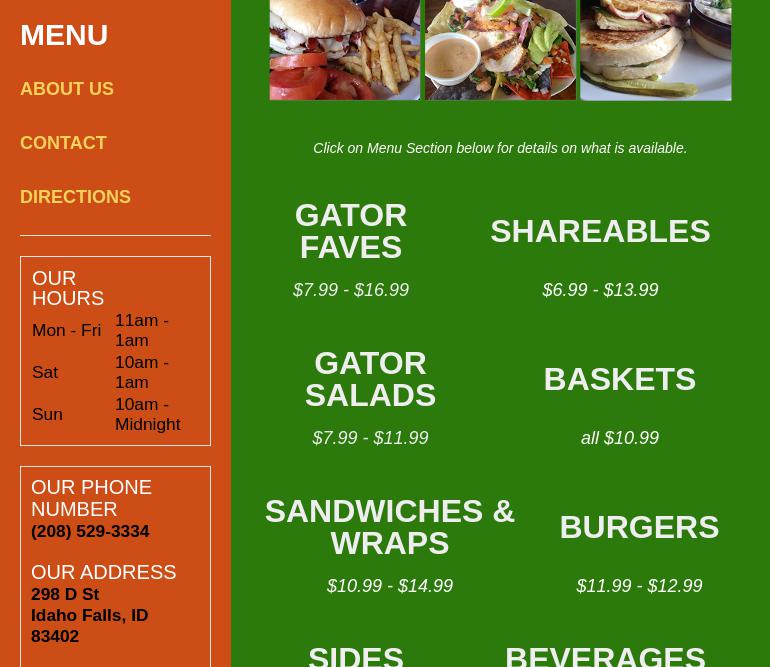Viewport: 770px width, 667px height.
Task: Call the phone number (208) 529-3334
Action: tap(90, 531)
